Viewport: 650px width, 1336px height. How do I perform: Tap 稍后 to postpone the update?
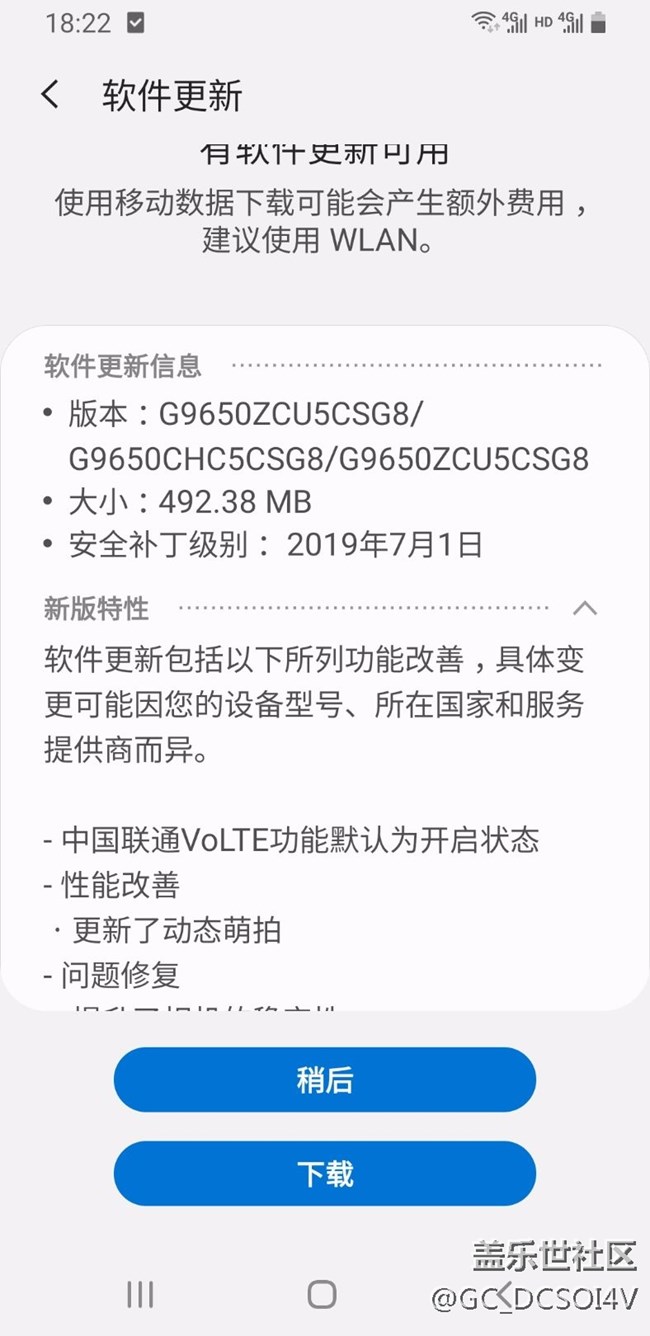[325, 1080]
